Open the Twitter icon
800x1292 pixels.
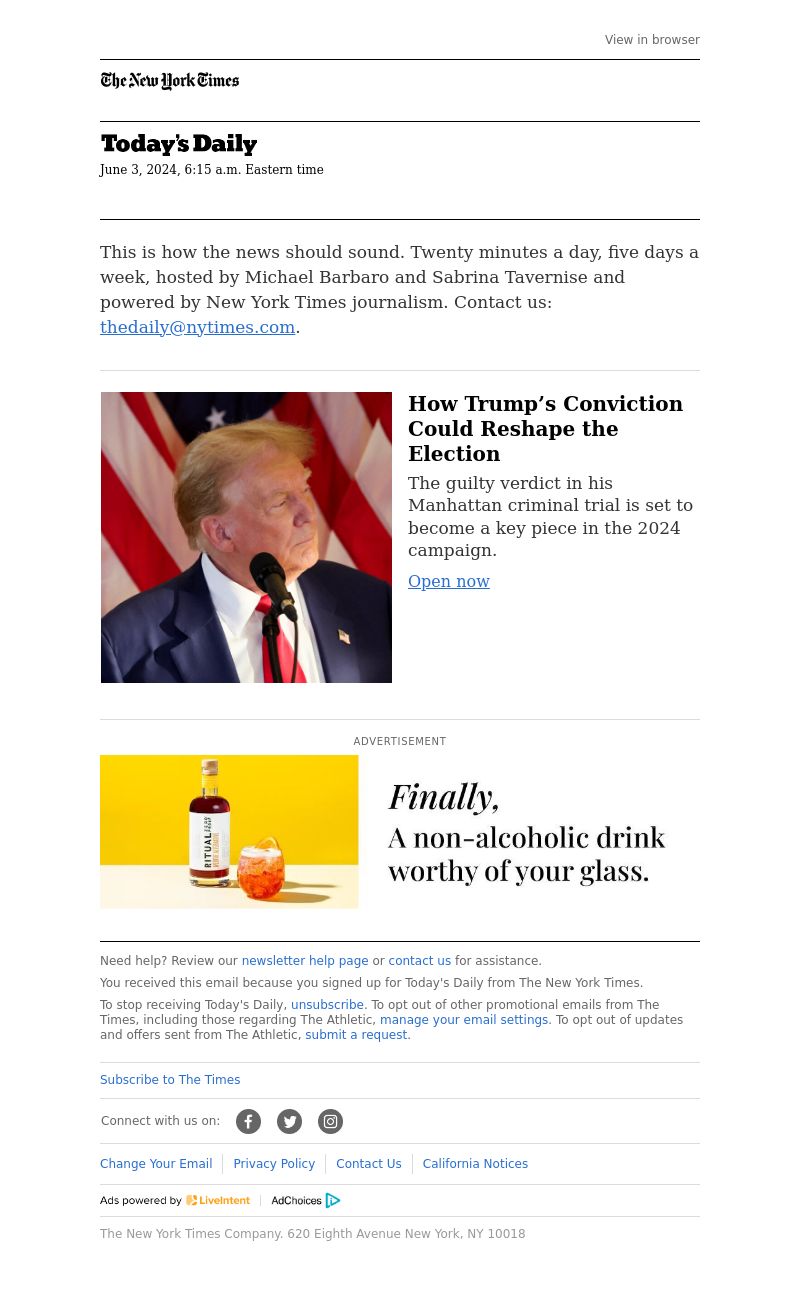pyautogui.click(x=289, y=1122)
